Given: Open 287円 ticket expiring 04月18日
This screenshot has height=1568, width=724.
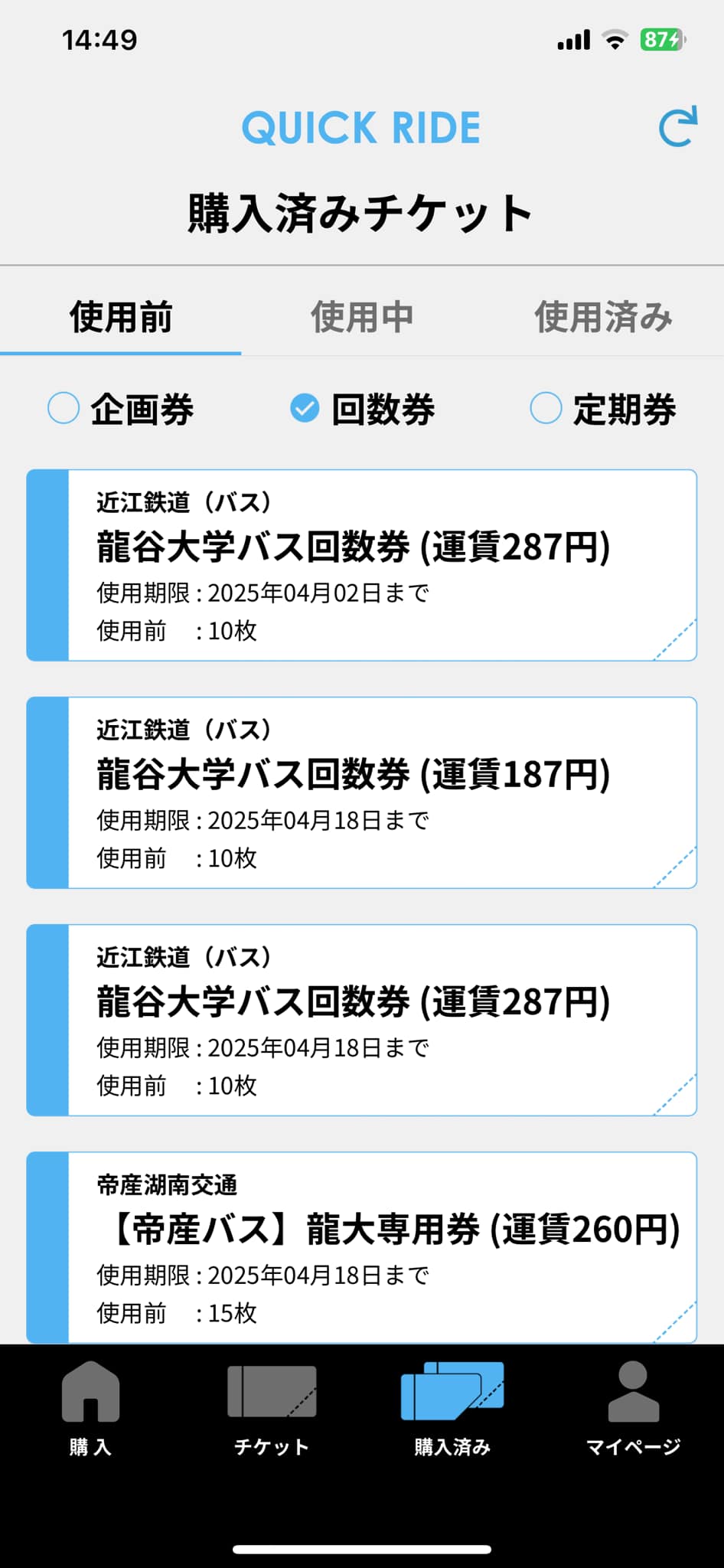Looking at the screenshot, I should (x=361, y=1020).
